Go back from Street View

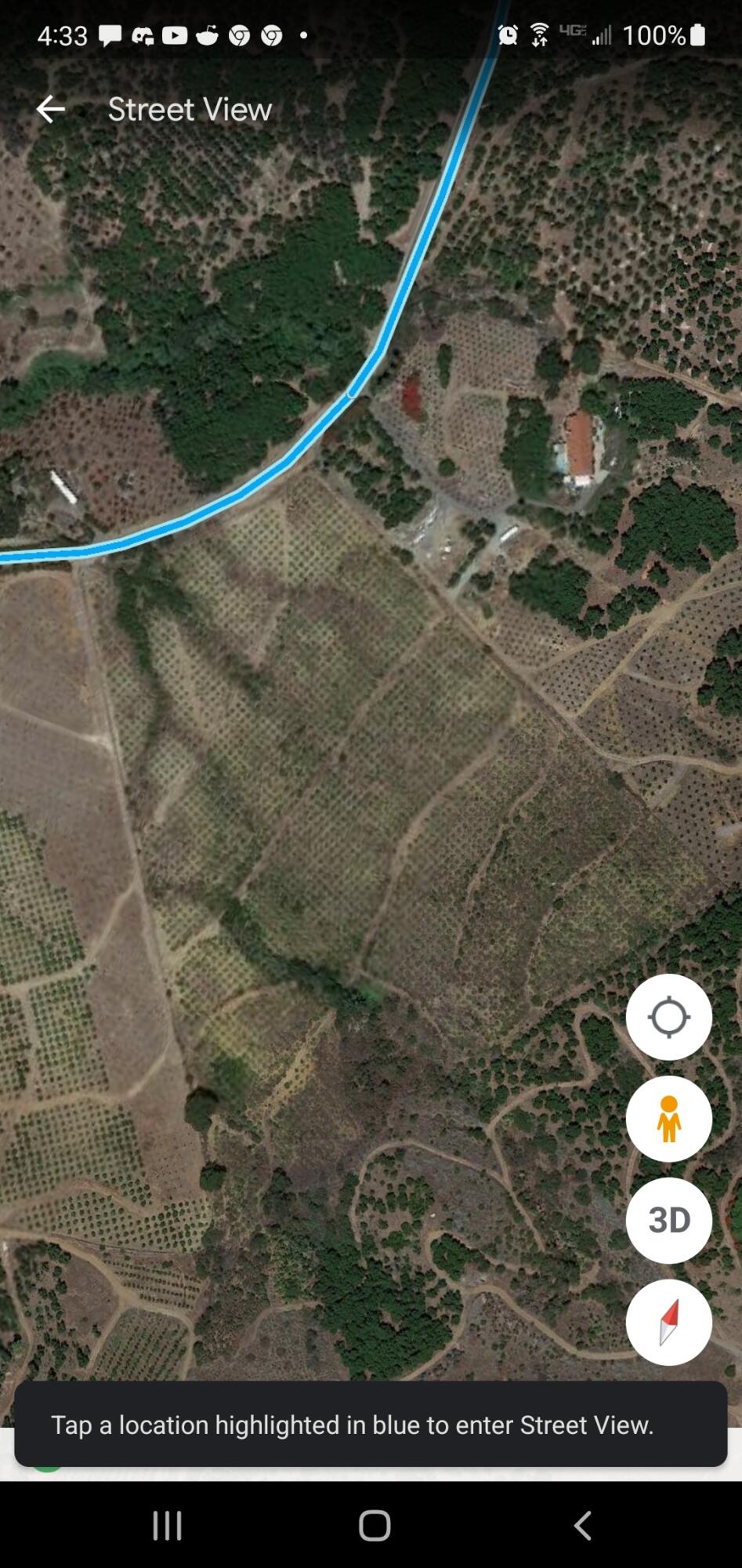pyautogui.click(x=51, y=109)
